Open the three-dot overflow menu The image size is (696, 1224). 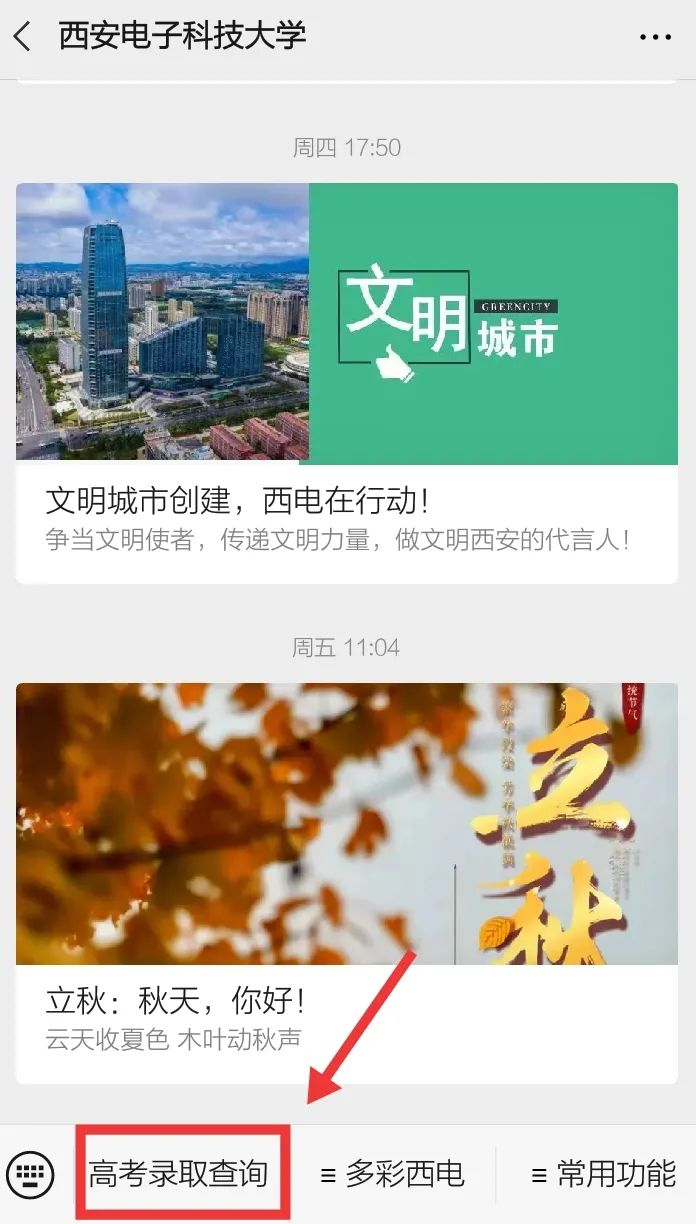pyautogui.click(x=655, y=37)
